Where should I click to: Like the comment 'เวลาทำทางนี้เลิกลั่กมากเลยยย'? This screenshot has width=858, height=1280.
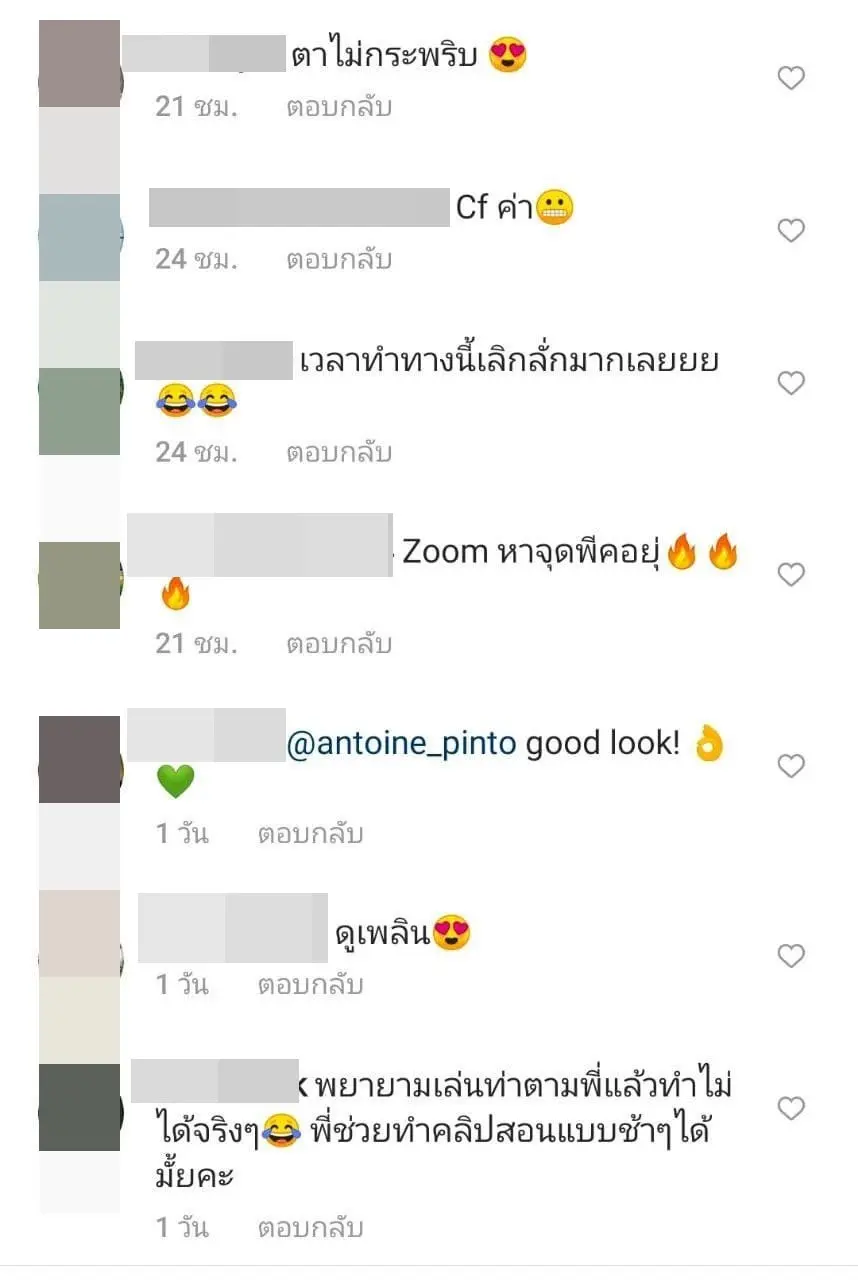coord(791,383)
